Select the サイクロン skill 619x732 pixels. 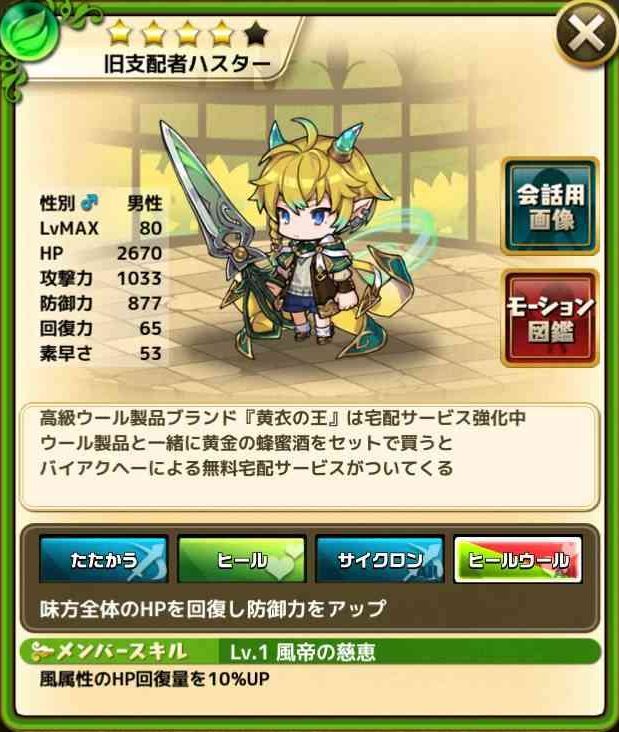[379, 560]
